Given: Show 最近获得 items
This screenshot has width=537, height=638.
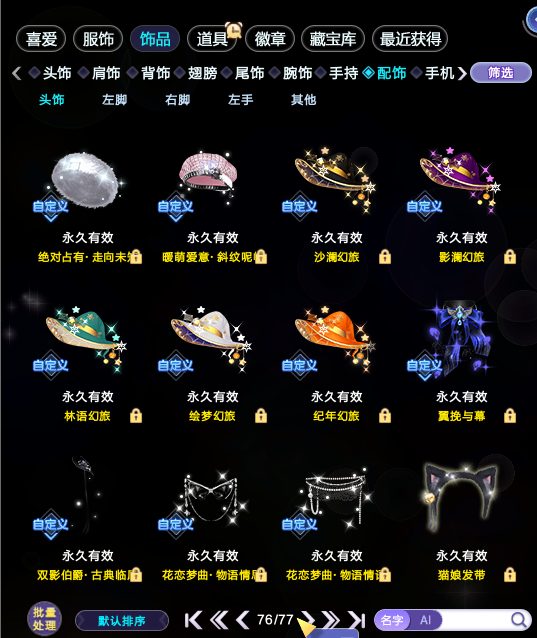Looking at the screenshot, I should 410,39.
